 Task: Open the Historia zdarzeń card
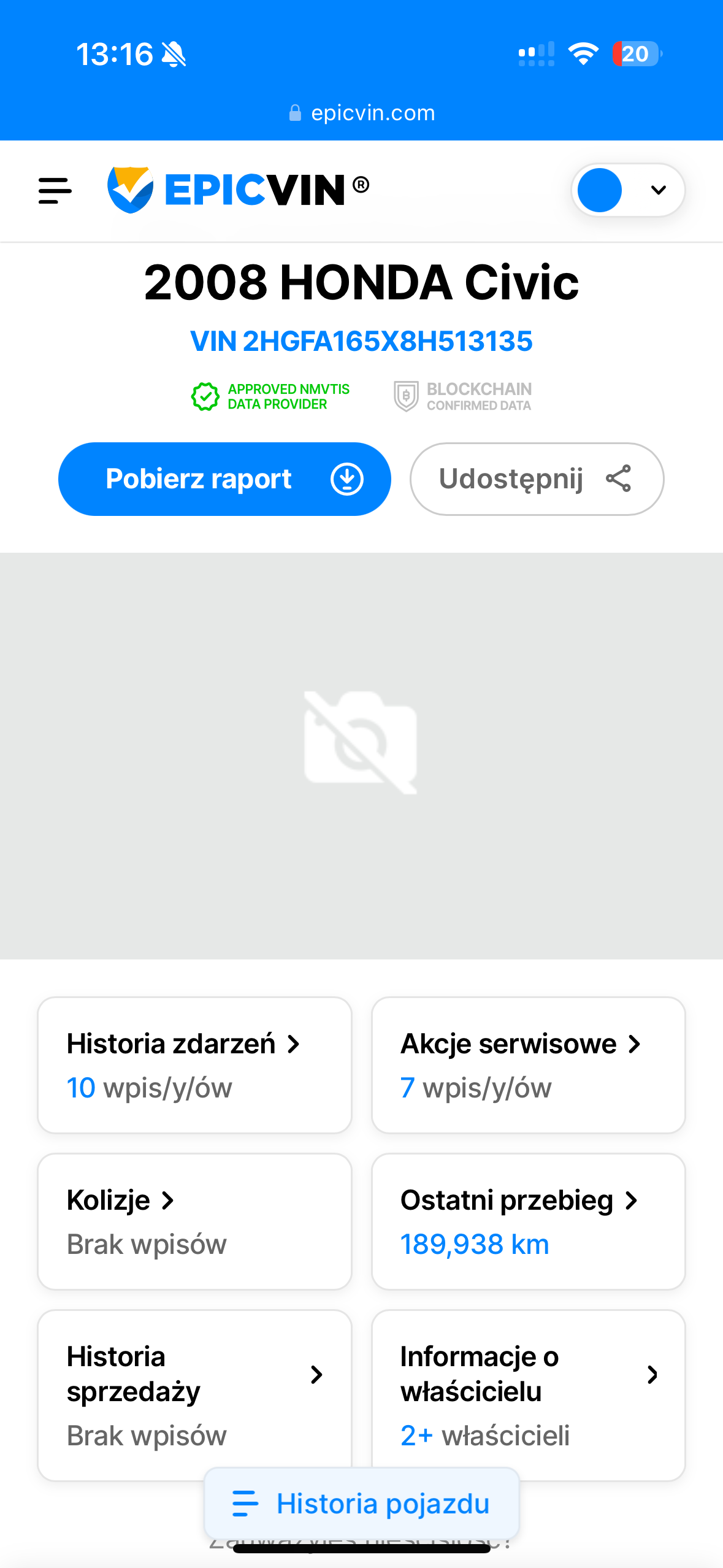click(x=194, y=1064)
